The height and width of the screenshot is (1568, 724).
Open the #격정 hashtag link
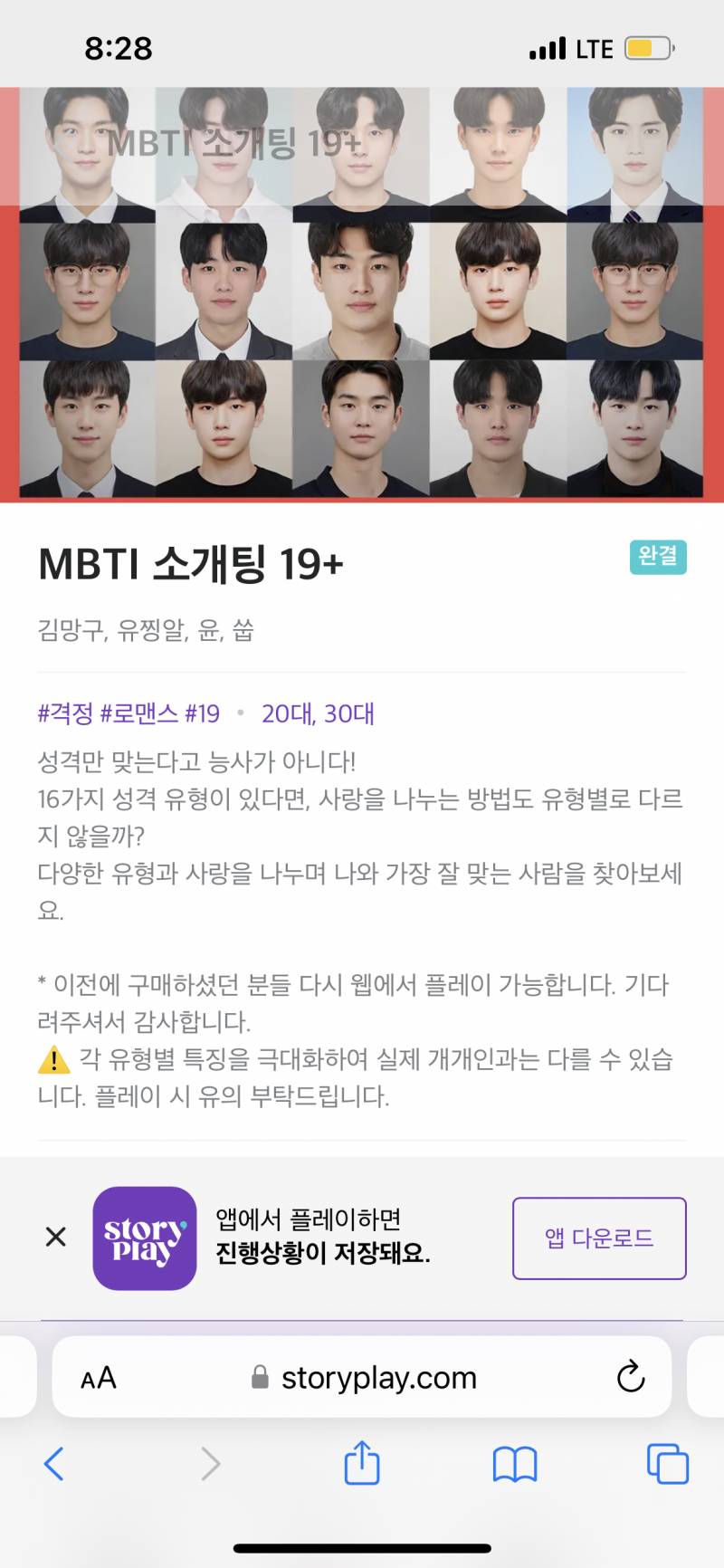[65, 715]
